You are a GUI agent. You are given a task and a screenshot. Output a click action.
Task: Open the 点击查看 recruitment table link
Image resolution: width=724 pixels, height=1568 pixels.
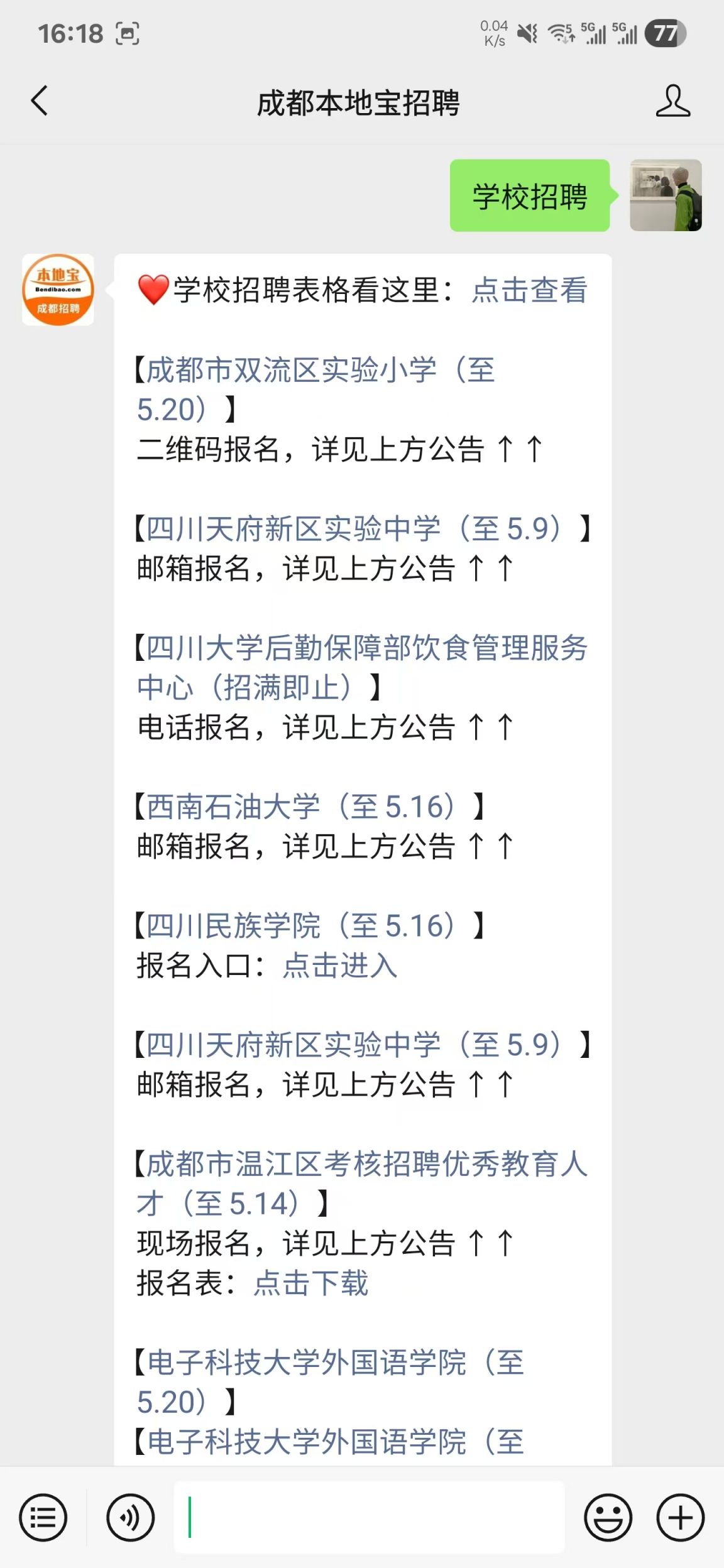coord(529,290)
